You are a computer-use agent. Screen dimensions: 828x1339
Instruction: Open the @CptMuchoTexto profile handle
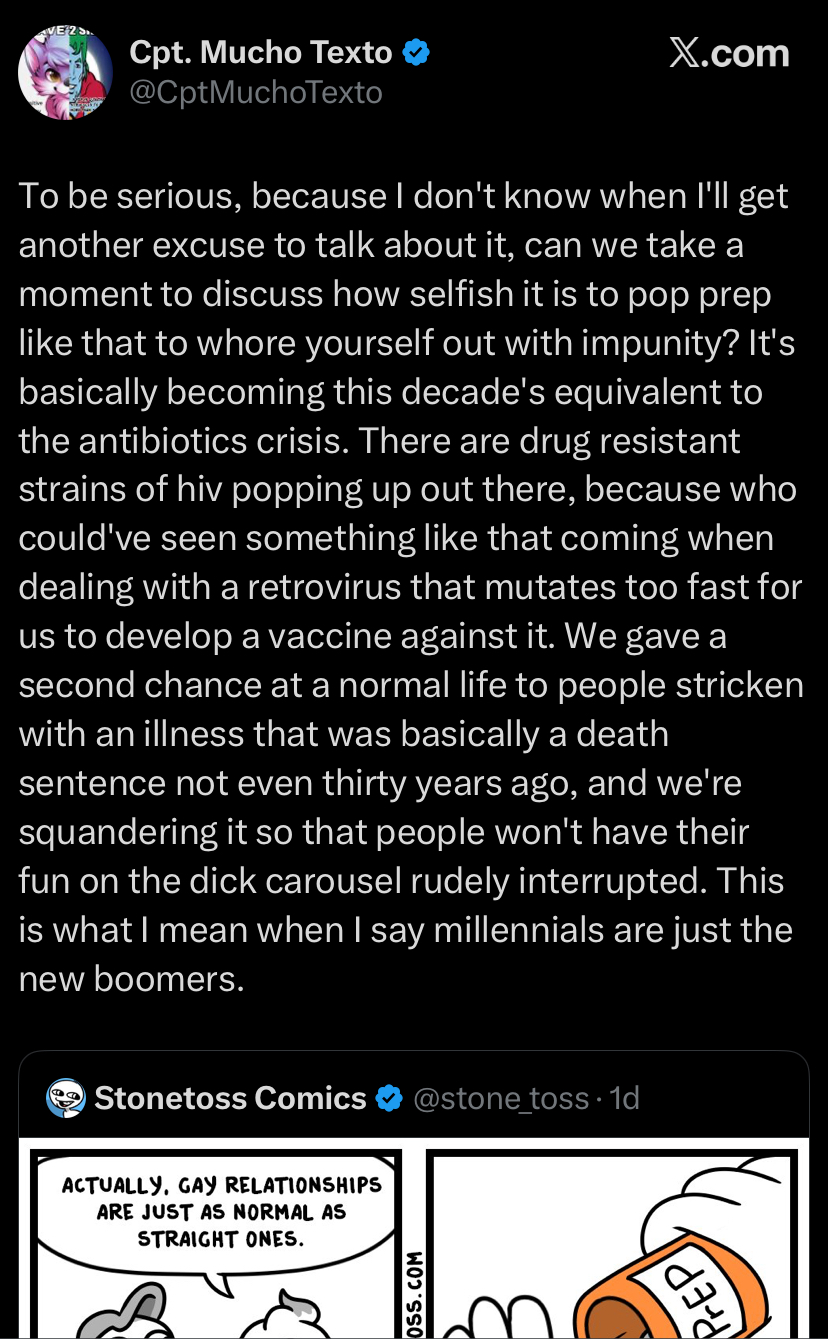point(256,93)
